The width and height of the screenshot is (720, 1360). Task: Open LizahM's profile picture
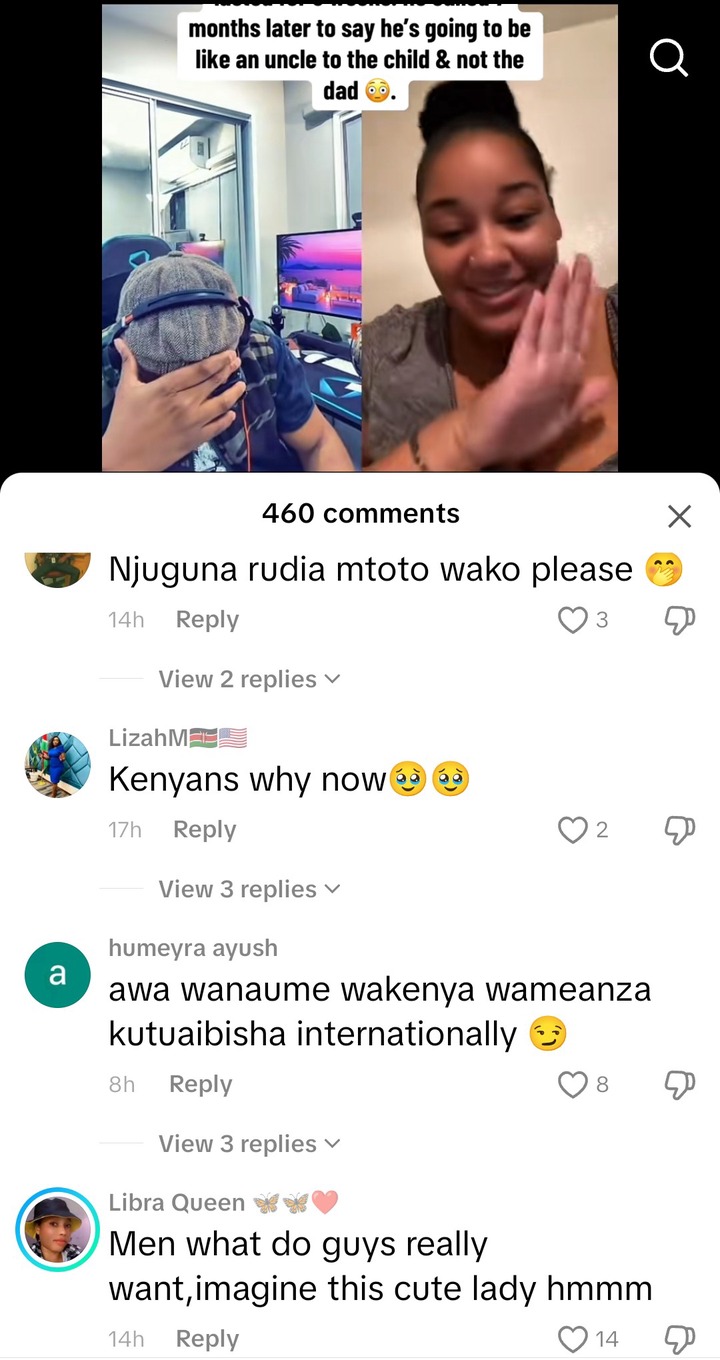click(57, 765)
